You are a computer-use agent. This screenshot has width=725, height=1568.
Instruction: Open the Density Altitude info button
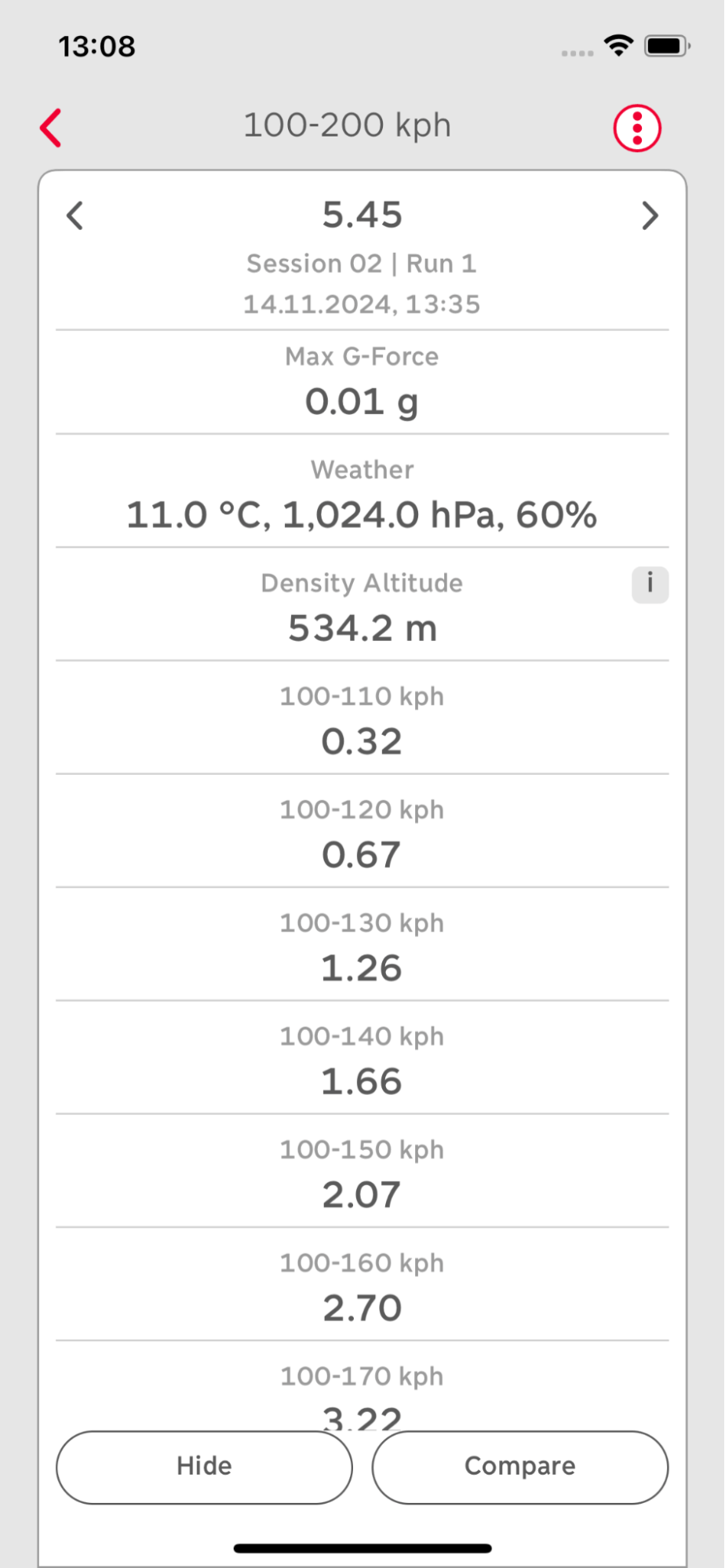point(650,584)
